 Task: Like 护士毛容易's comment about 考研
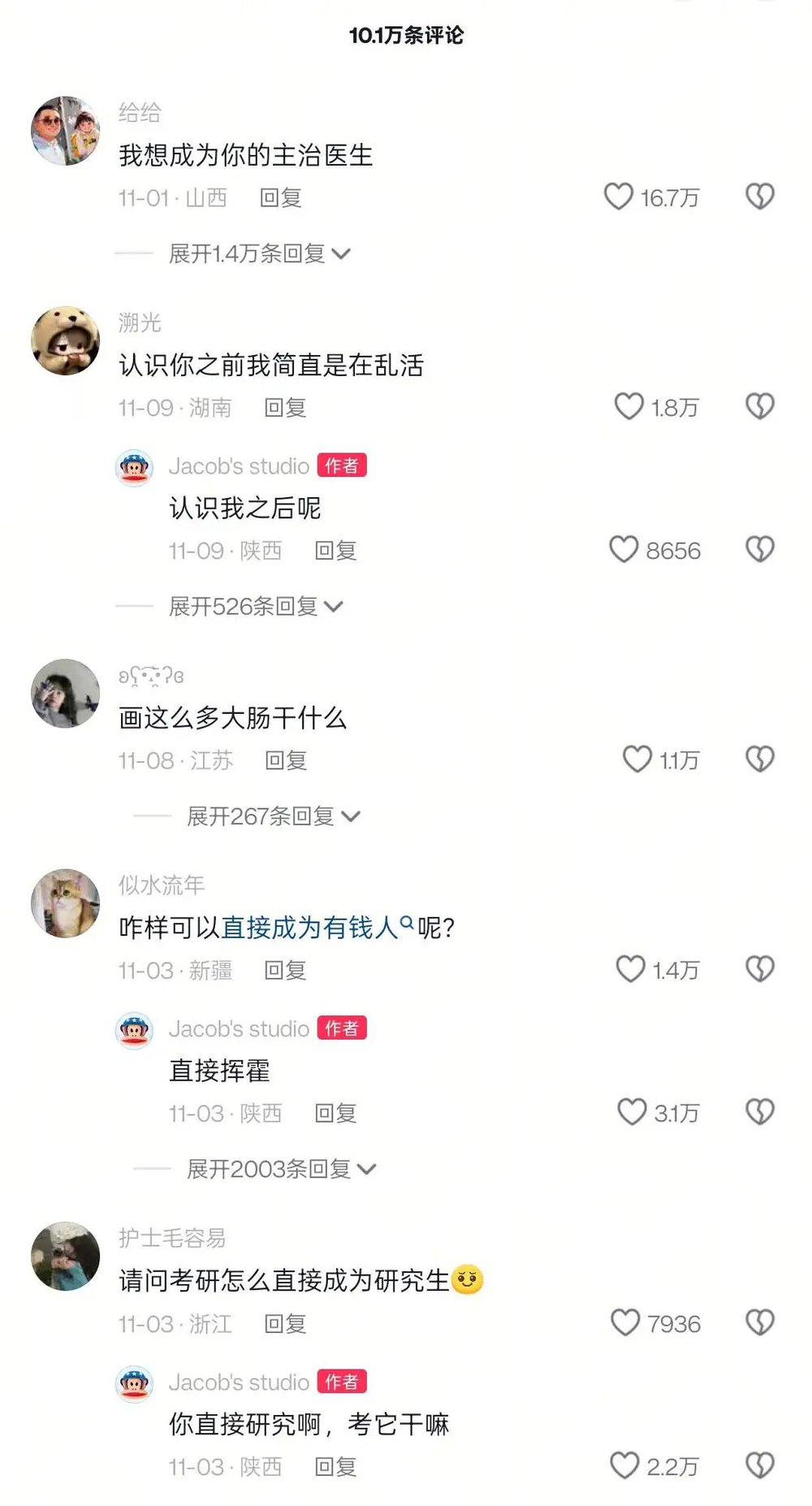(x=626, y=1323)
